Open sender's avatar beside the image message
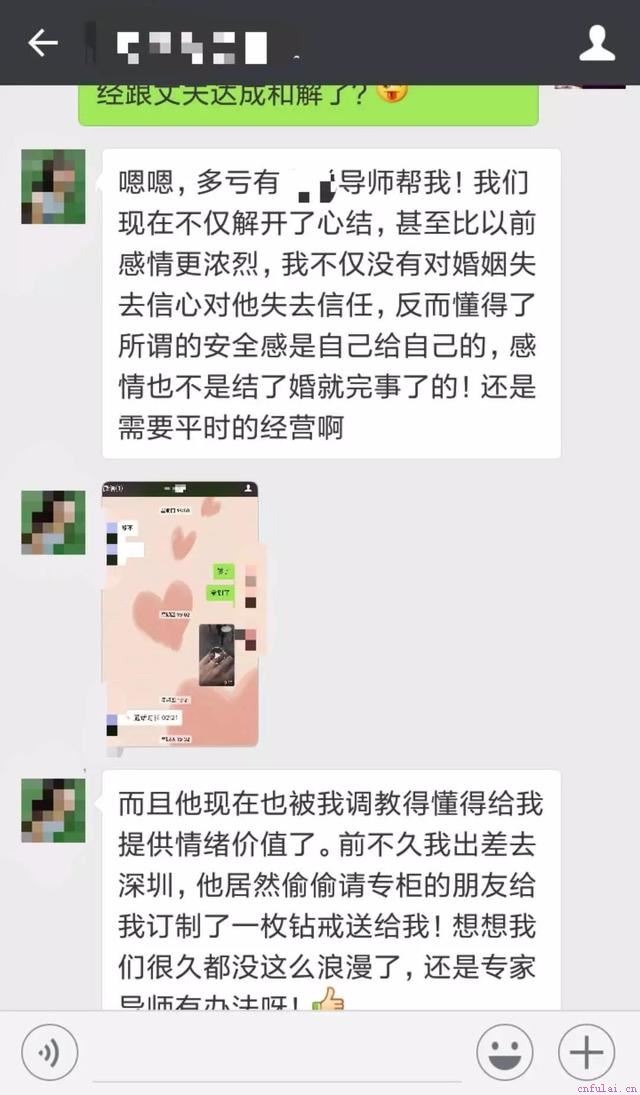This screenshot has width=640, height=1095. (53, 521)
